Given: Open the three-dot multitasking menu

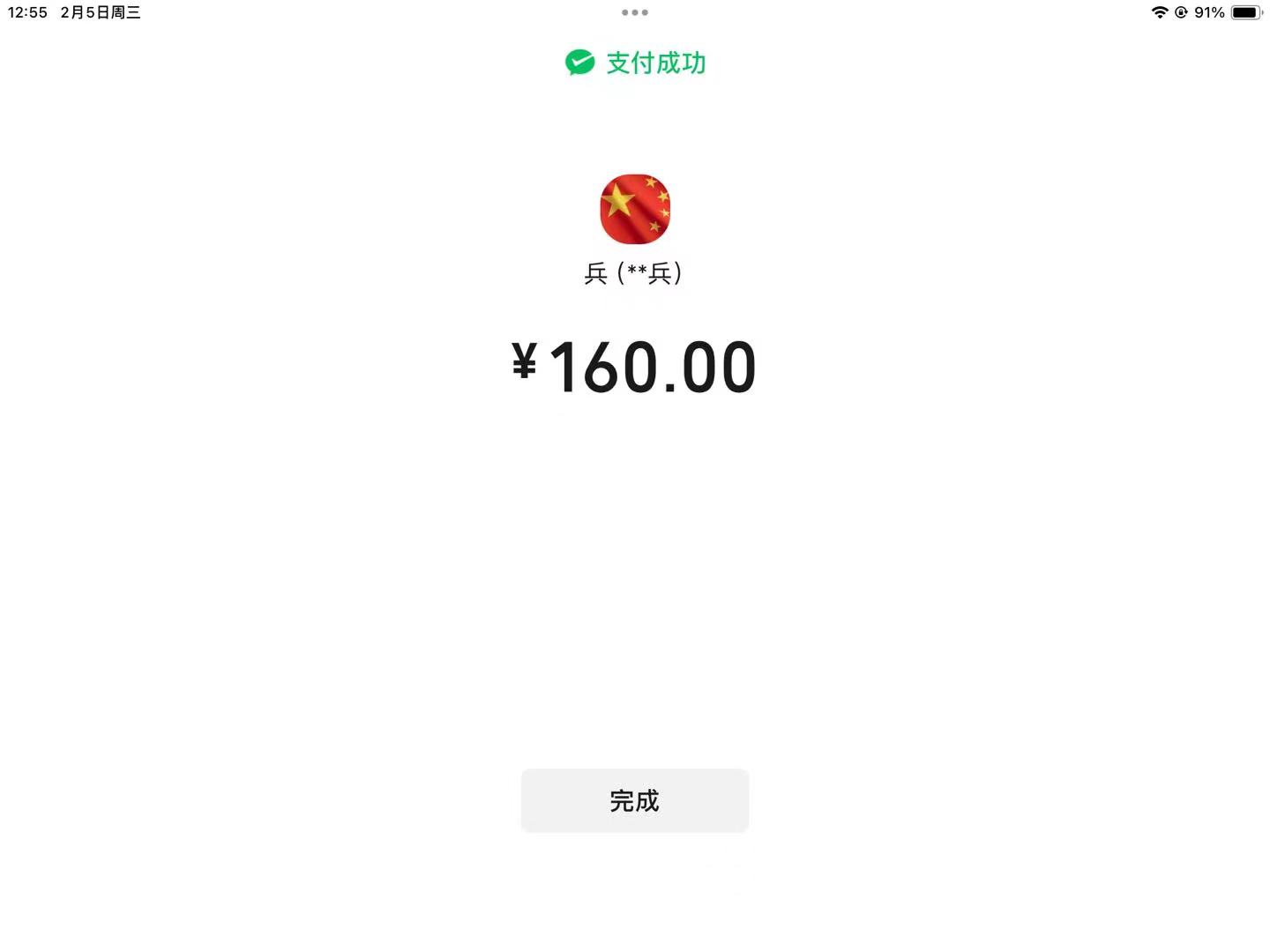Looking at the screenshot, I should tap(634, 12).
